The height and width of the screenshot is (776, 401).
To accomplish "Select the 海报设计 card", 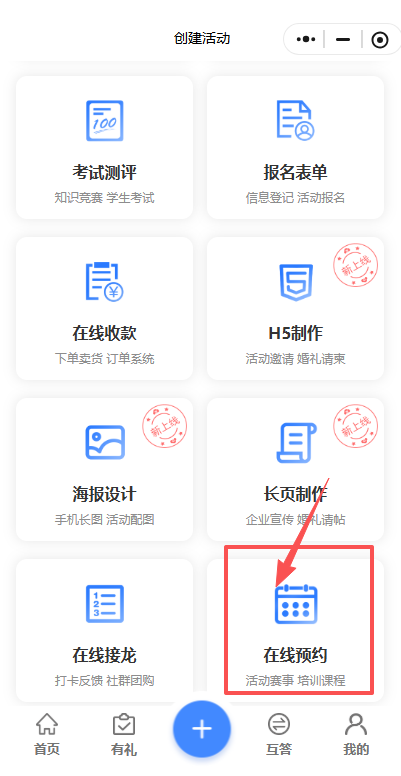I will pyautogui.click(x=104, y=469).
